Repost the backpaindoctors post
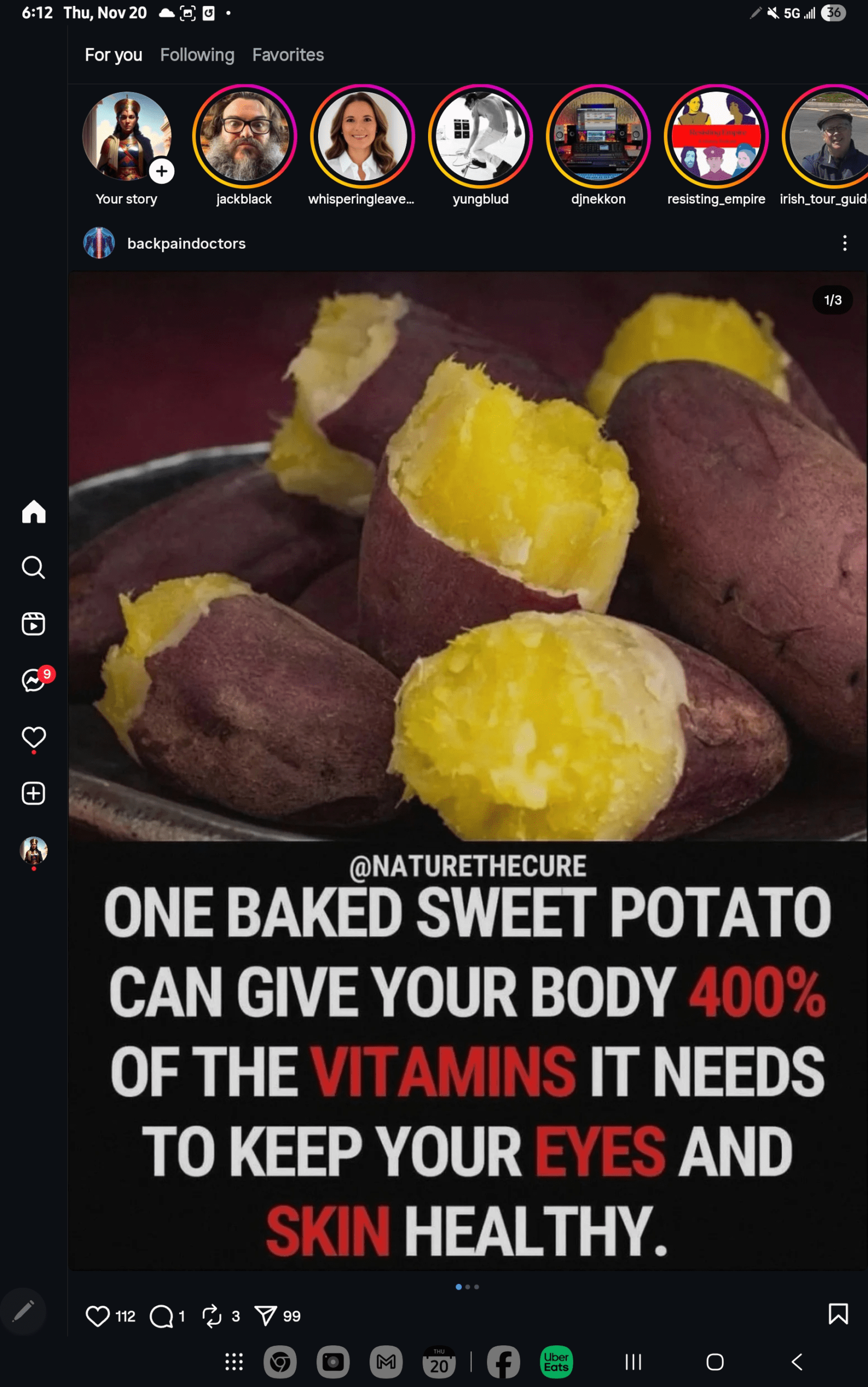This screenshot has width=868, height=1387. pos(212,1315)
